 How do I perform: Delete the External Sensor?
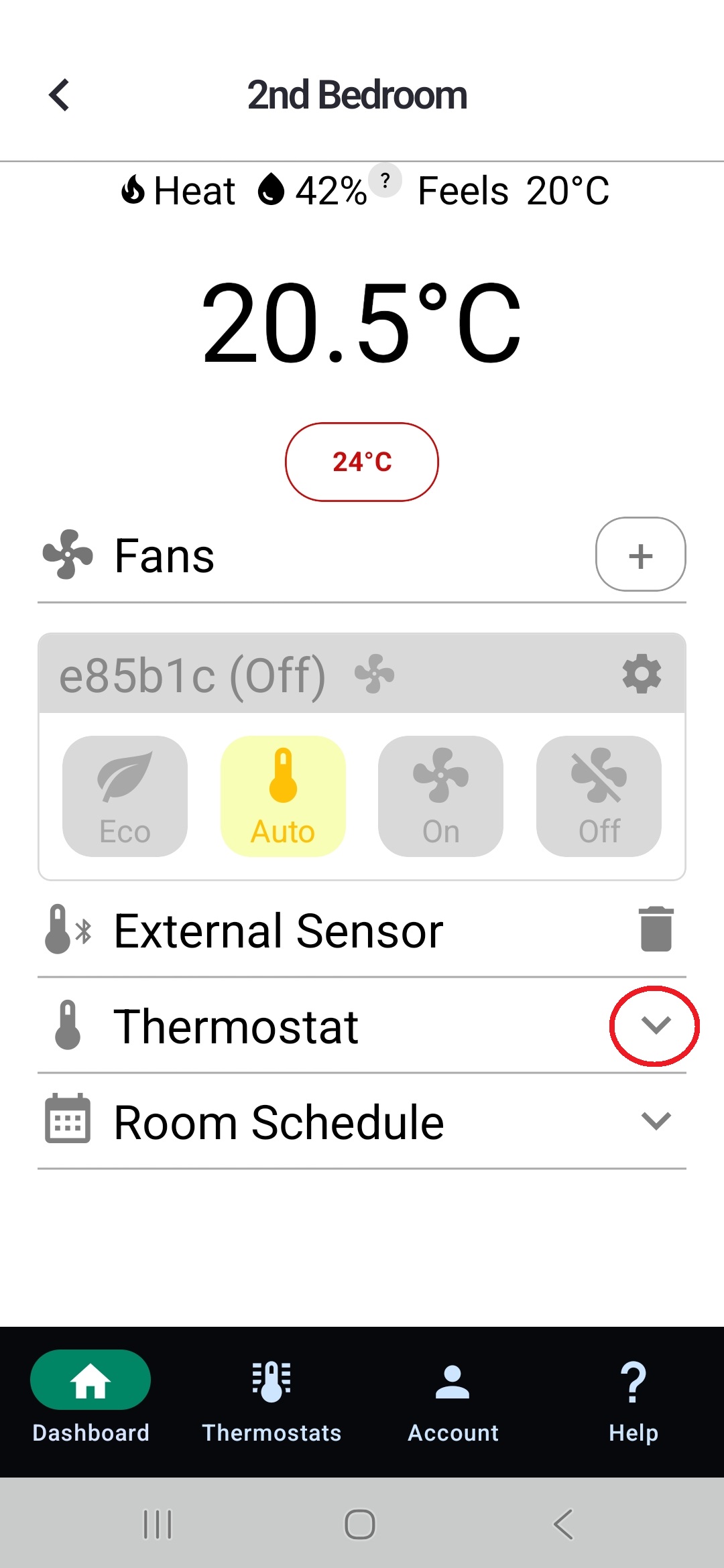(656, 929)
